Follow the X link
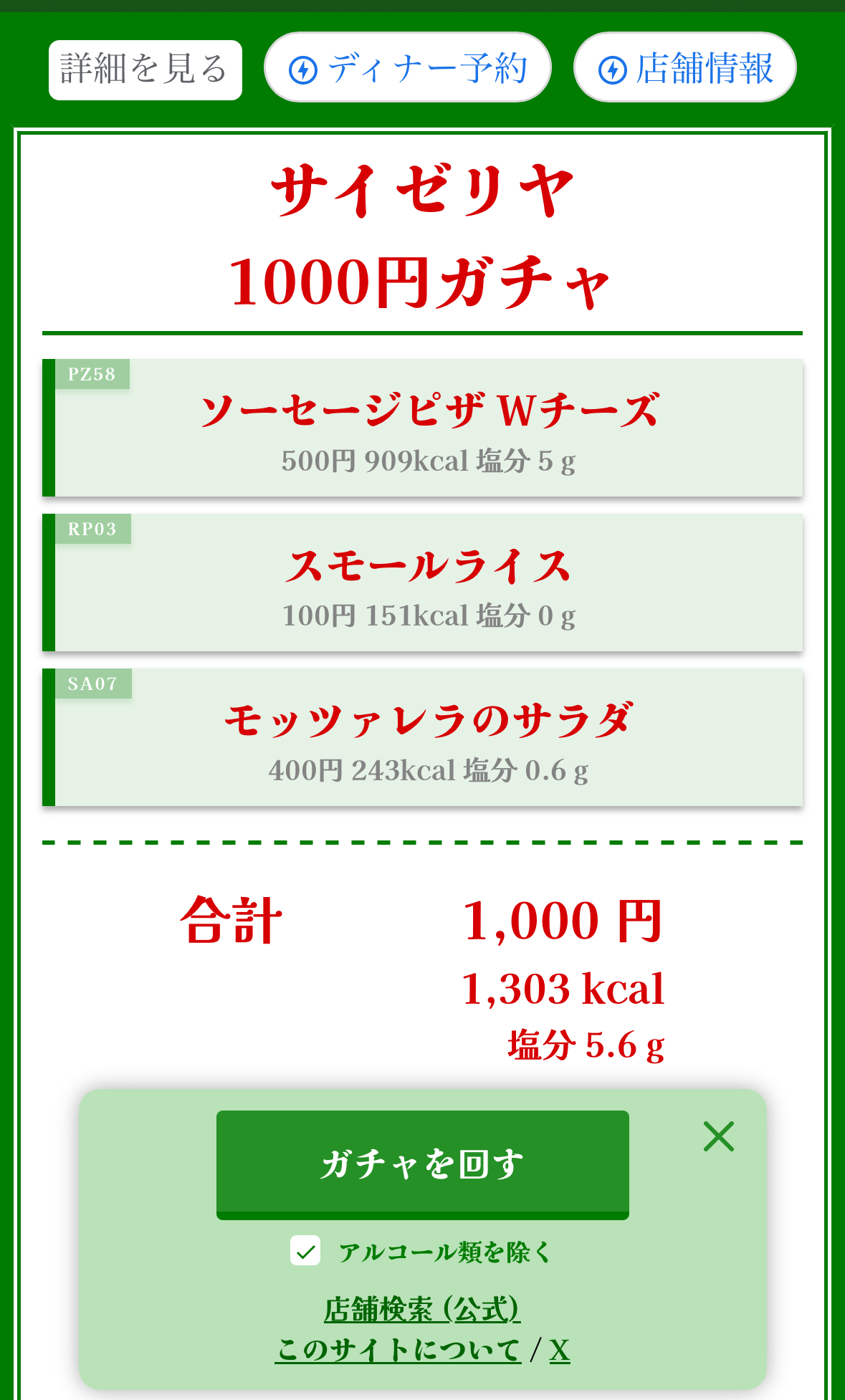The height and width of the screenshot is (1400, 845). tap(559, 1350)
